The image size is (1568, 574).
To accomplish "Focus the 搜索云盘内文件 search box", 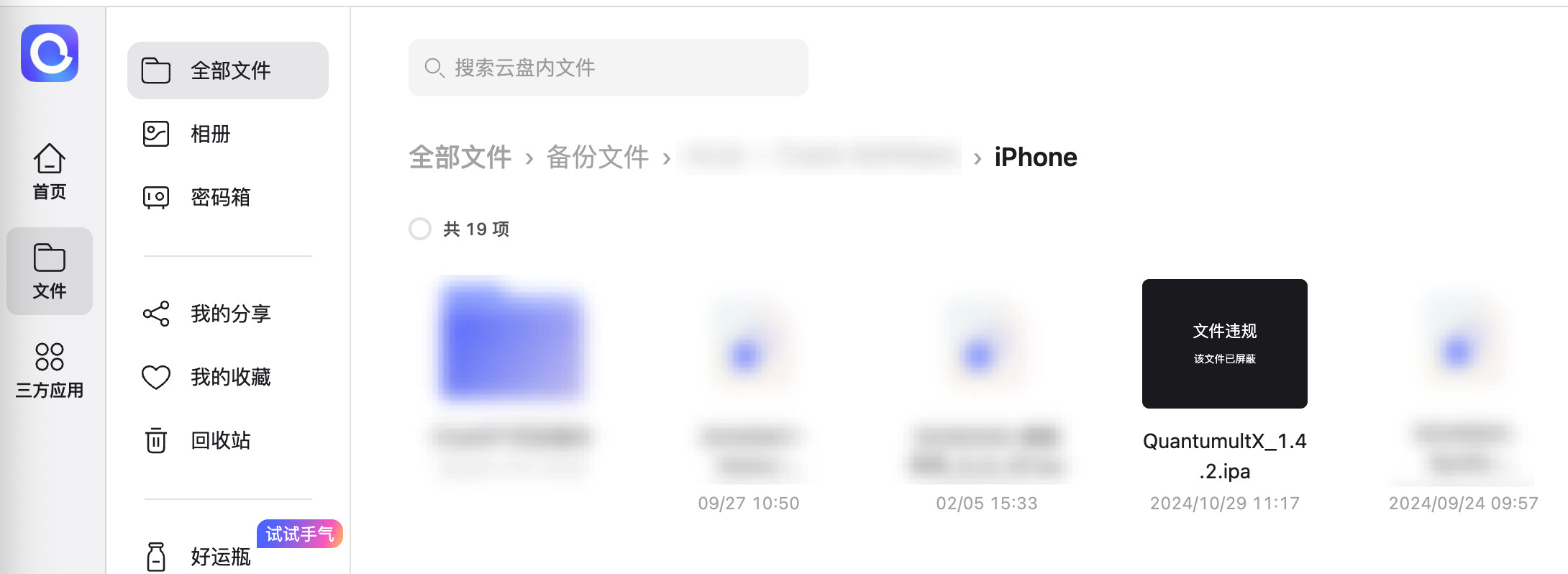I will 608,68.
